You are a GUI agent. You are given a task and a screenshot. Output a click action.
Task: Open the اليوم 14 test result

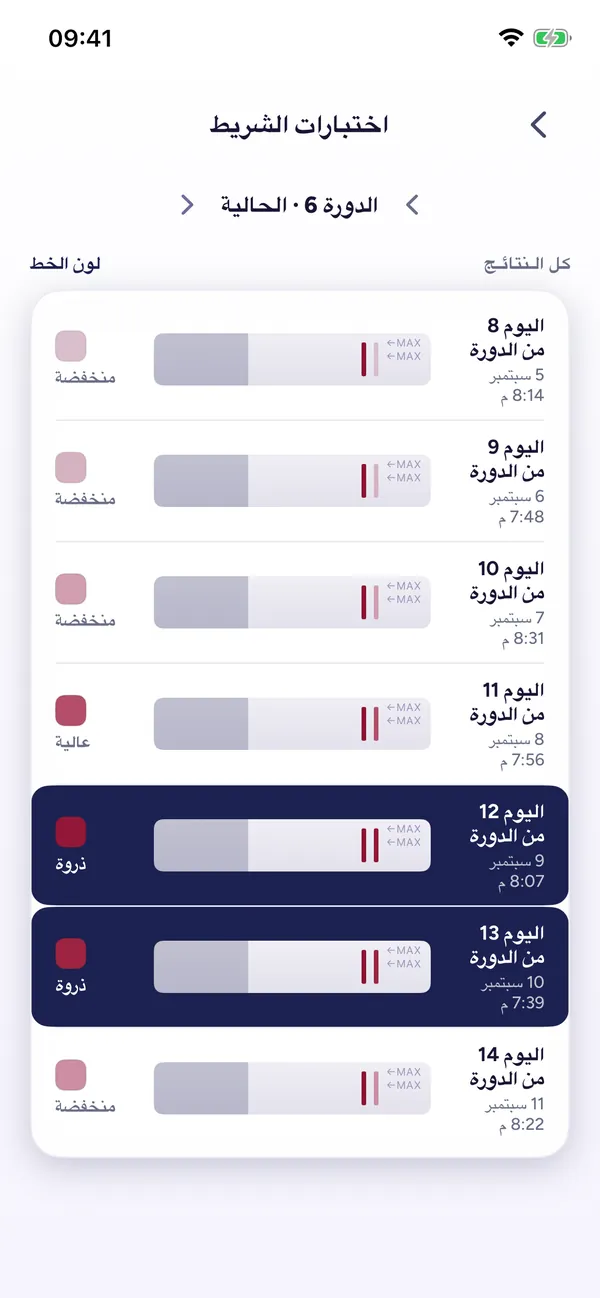pos(300,1088)
